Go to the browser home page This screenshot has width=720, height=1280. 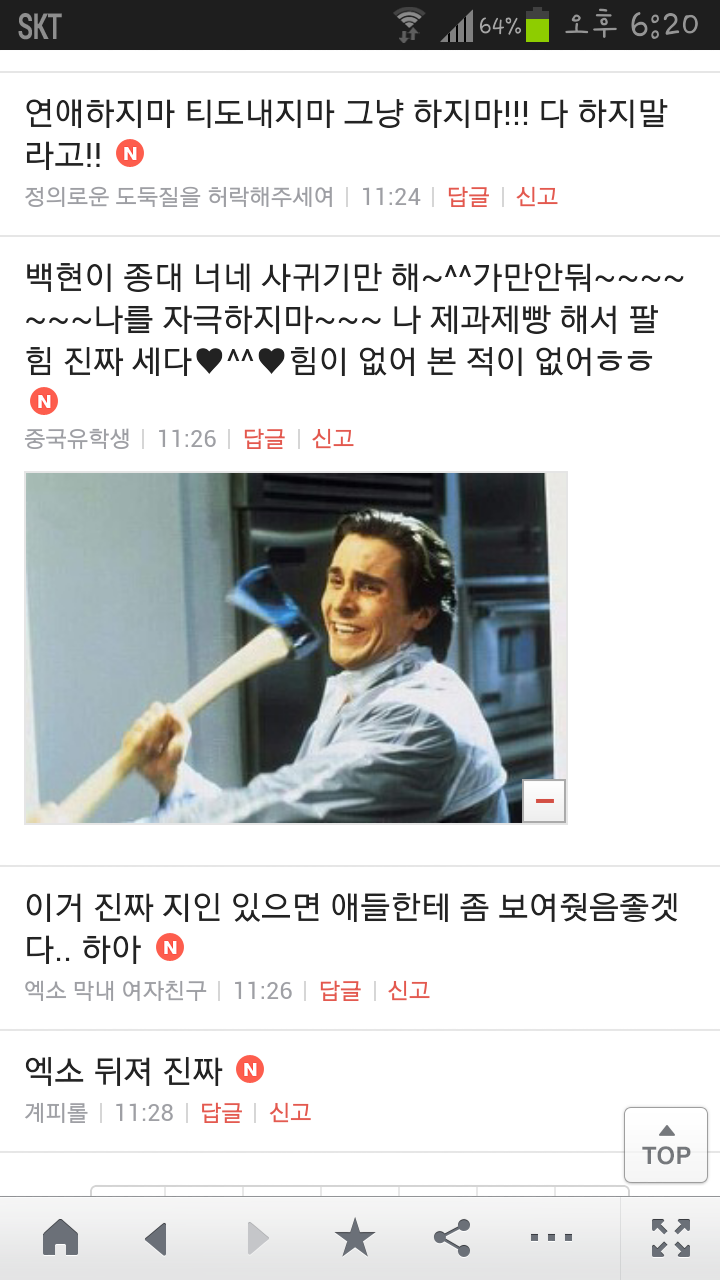[x=60, y=1238]
